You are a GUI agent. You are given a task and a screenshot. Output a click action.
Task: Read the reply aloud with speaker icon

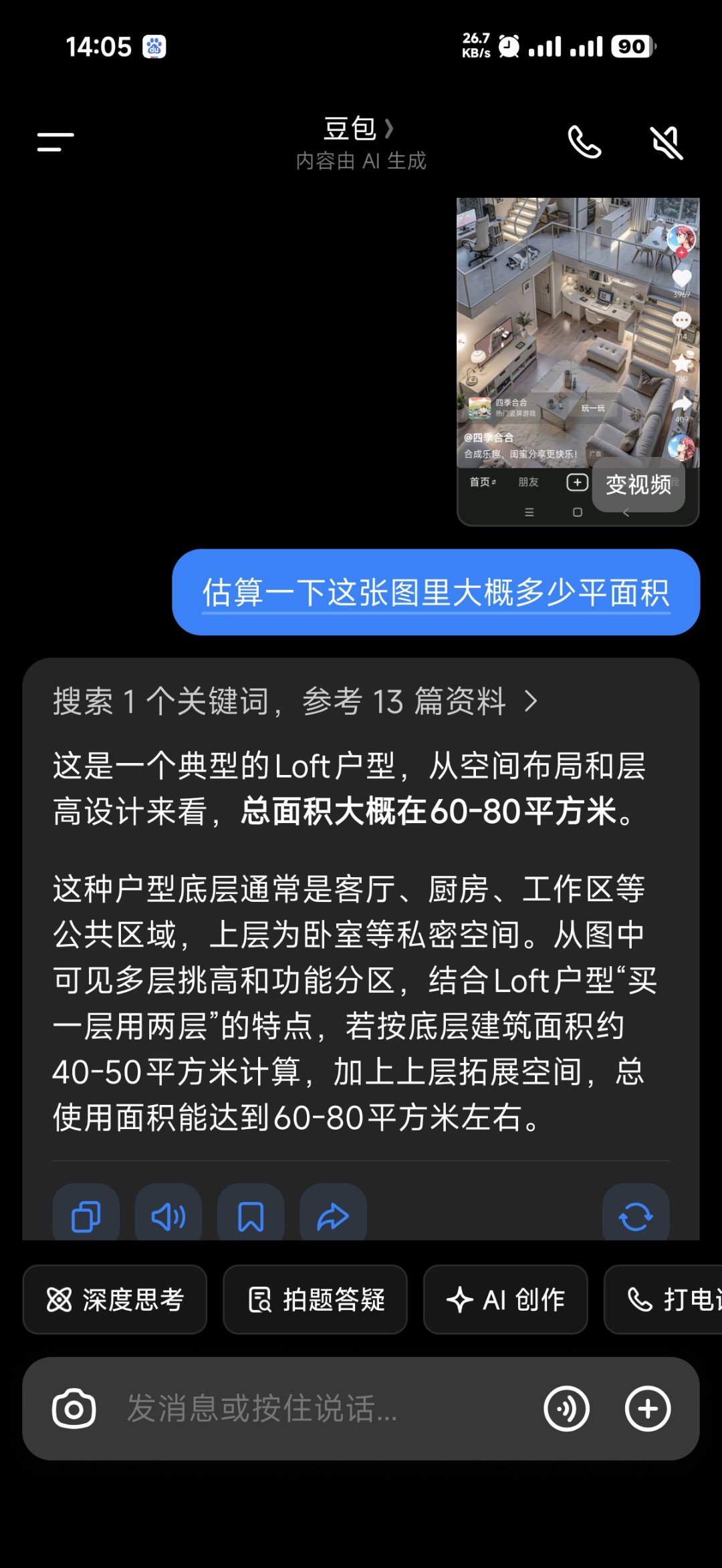pos(168,1216)
